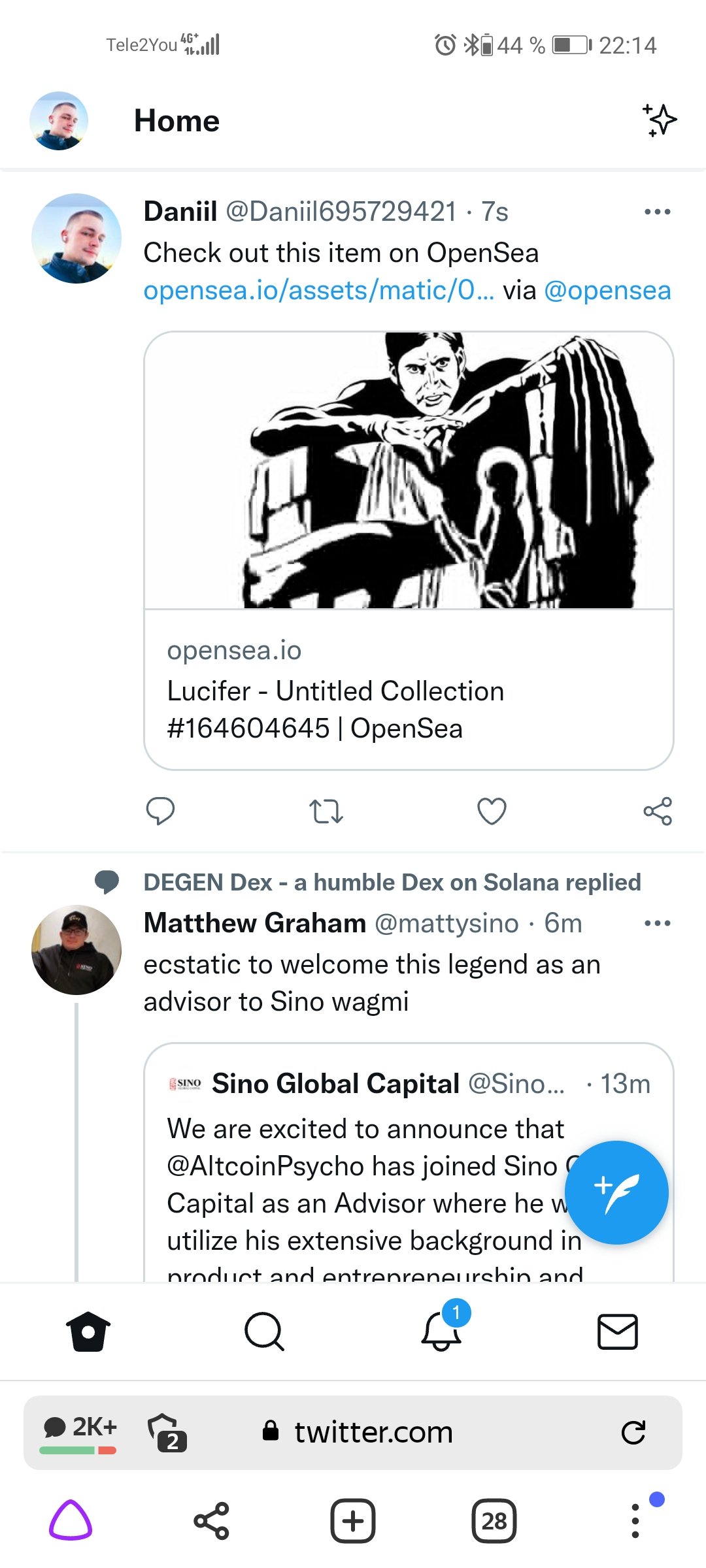Open the @opensea mention
This screenshot has width=706, height=1568.
click(x=607, y=290)
